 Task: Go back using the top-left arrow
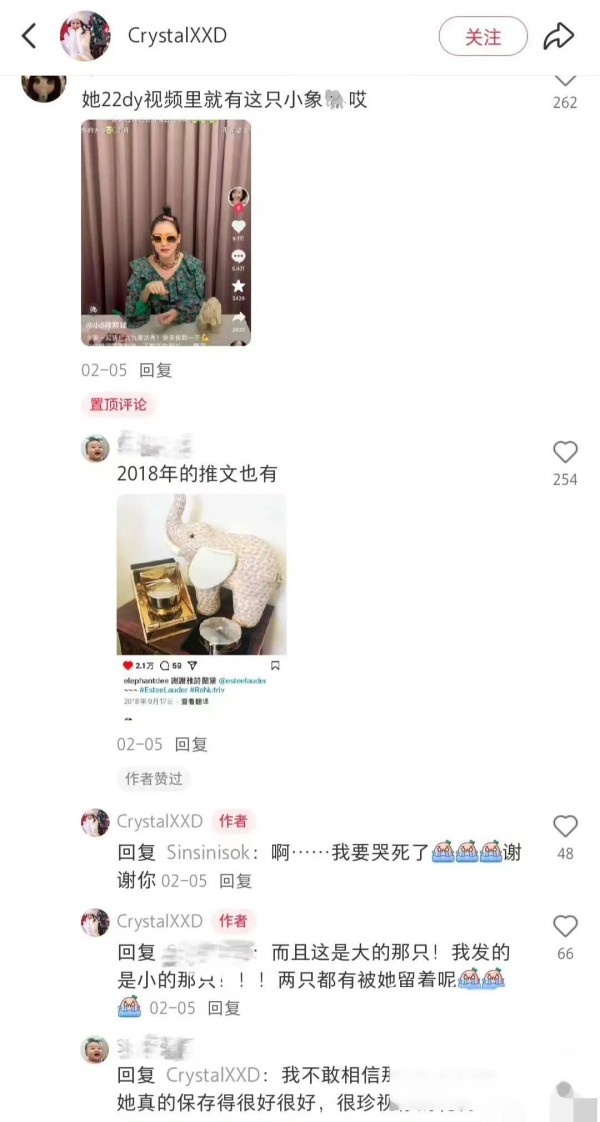[x=29, y=37]
